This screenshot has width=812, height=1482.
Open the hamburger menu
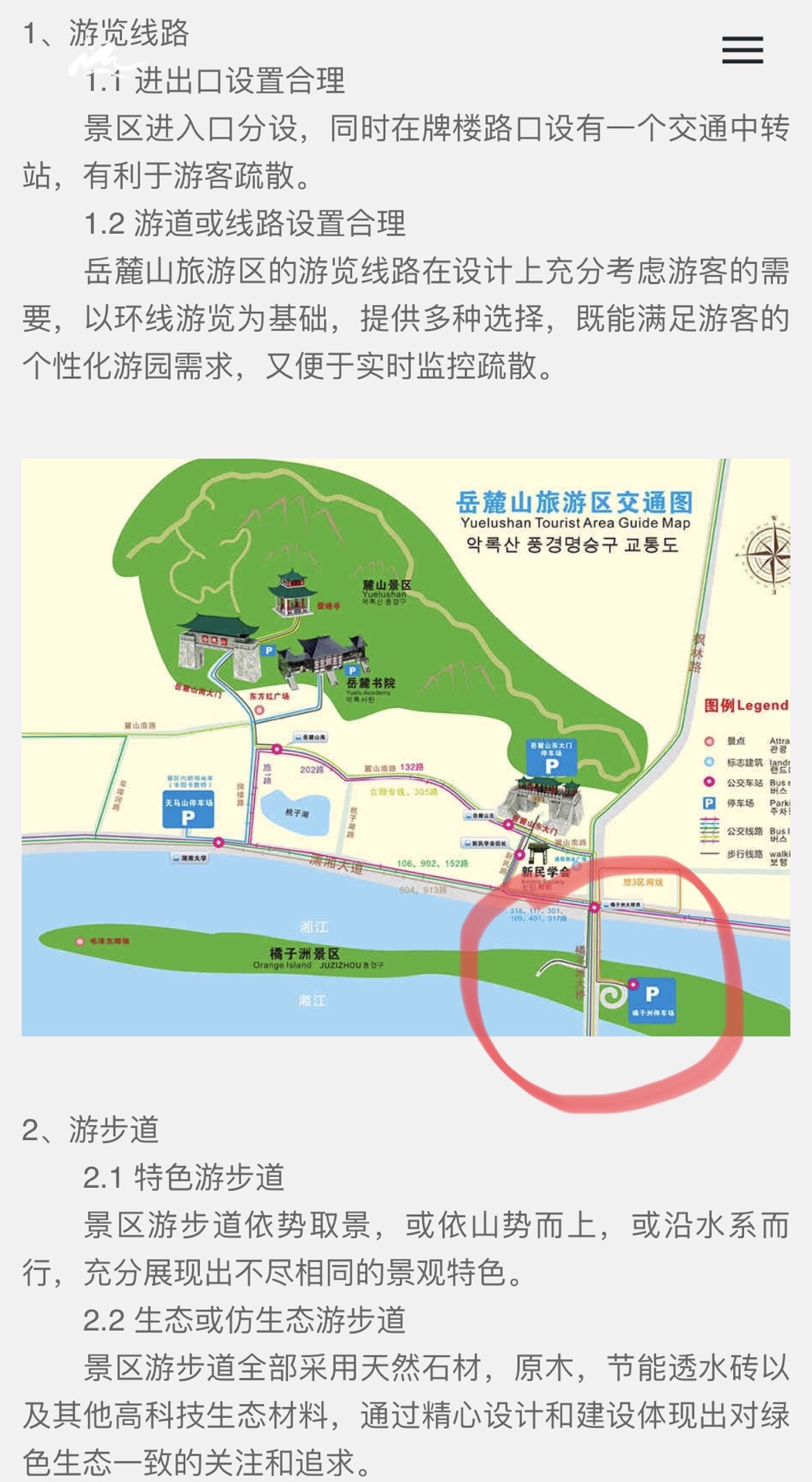(x=743, y=50)
